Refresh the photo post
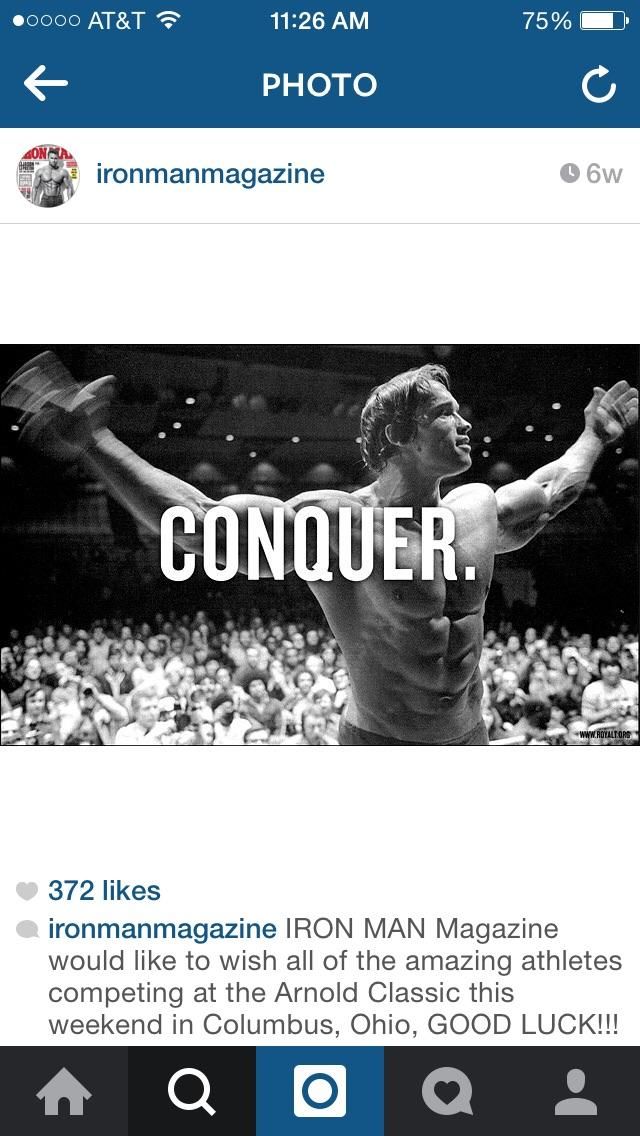The height and width of the screenshot is (1136, 640). [x=598, y=87]
